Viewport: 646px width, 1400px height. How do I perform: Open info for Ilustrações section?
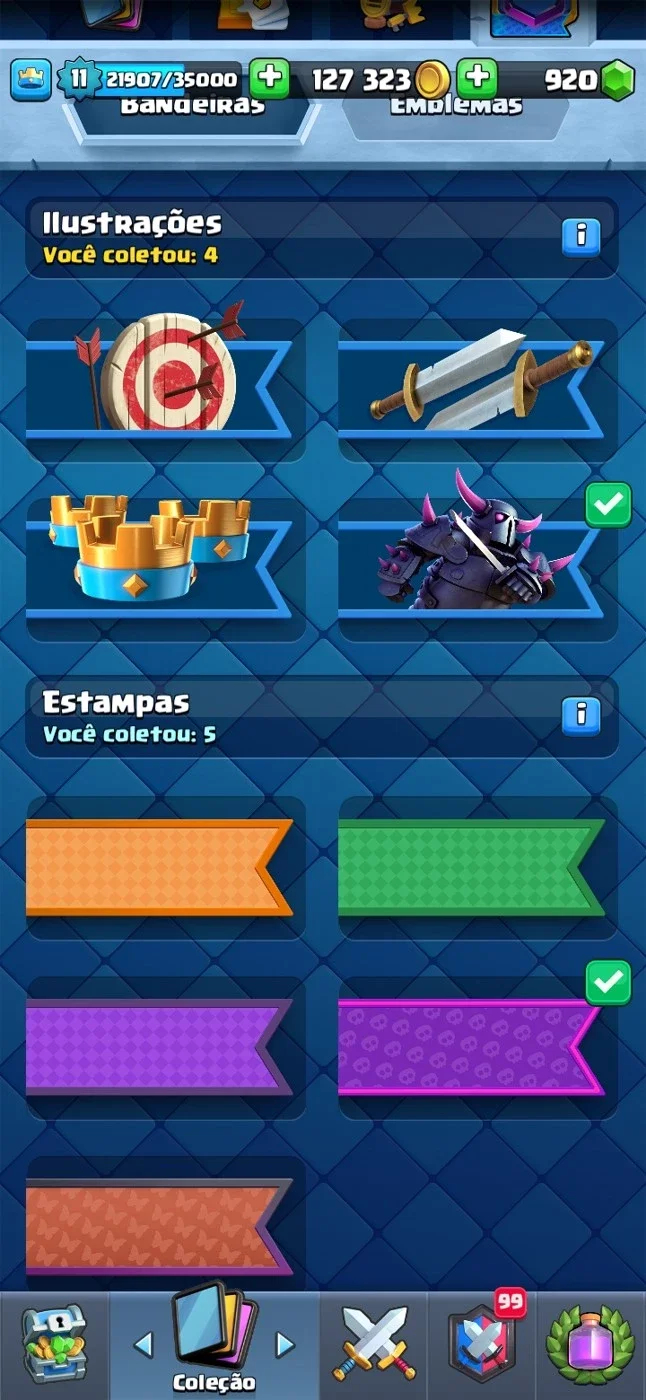point(580,236)
